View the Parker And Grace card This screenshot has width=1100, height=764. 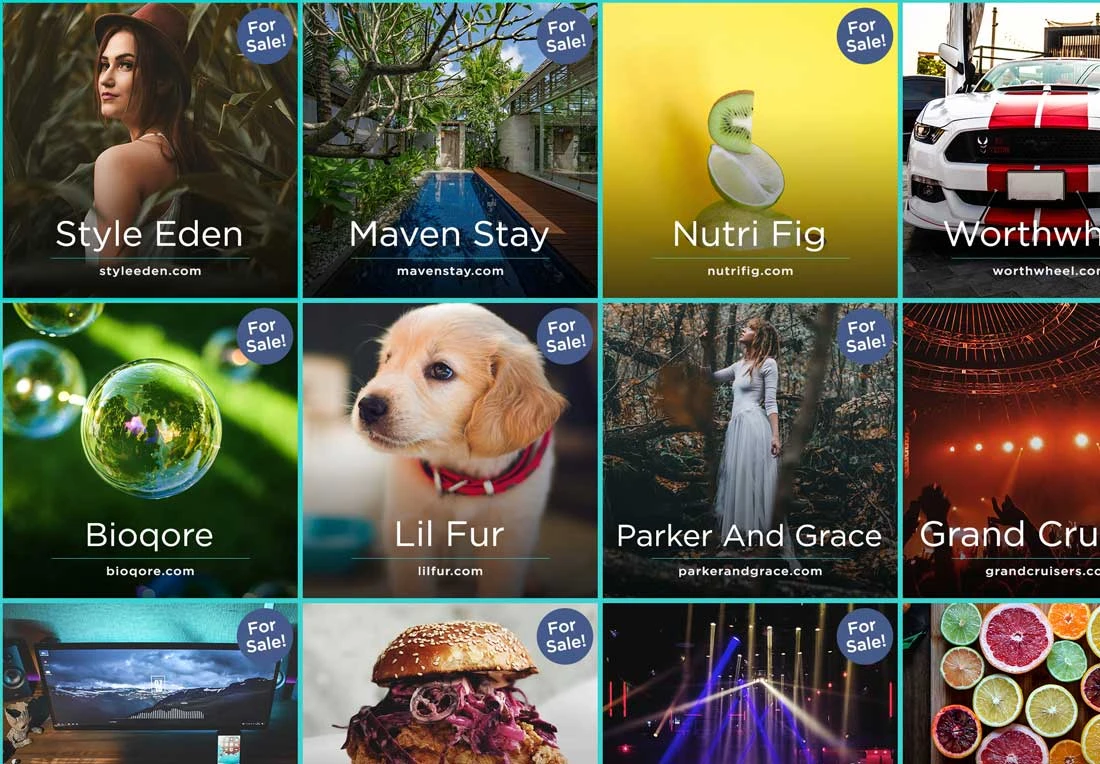tap(750, 450)
